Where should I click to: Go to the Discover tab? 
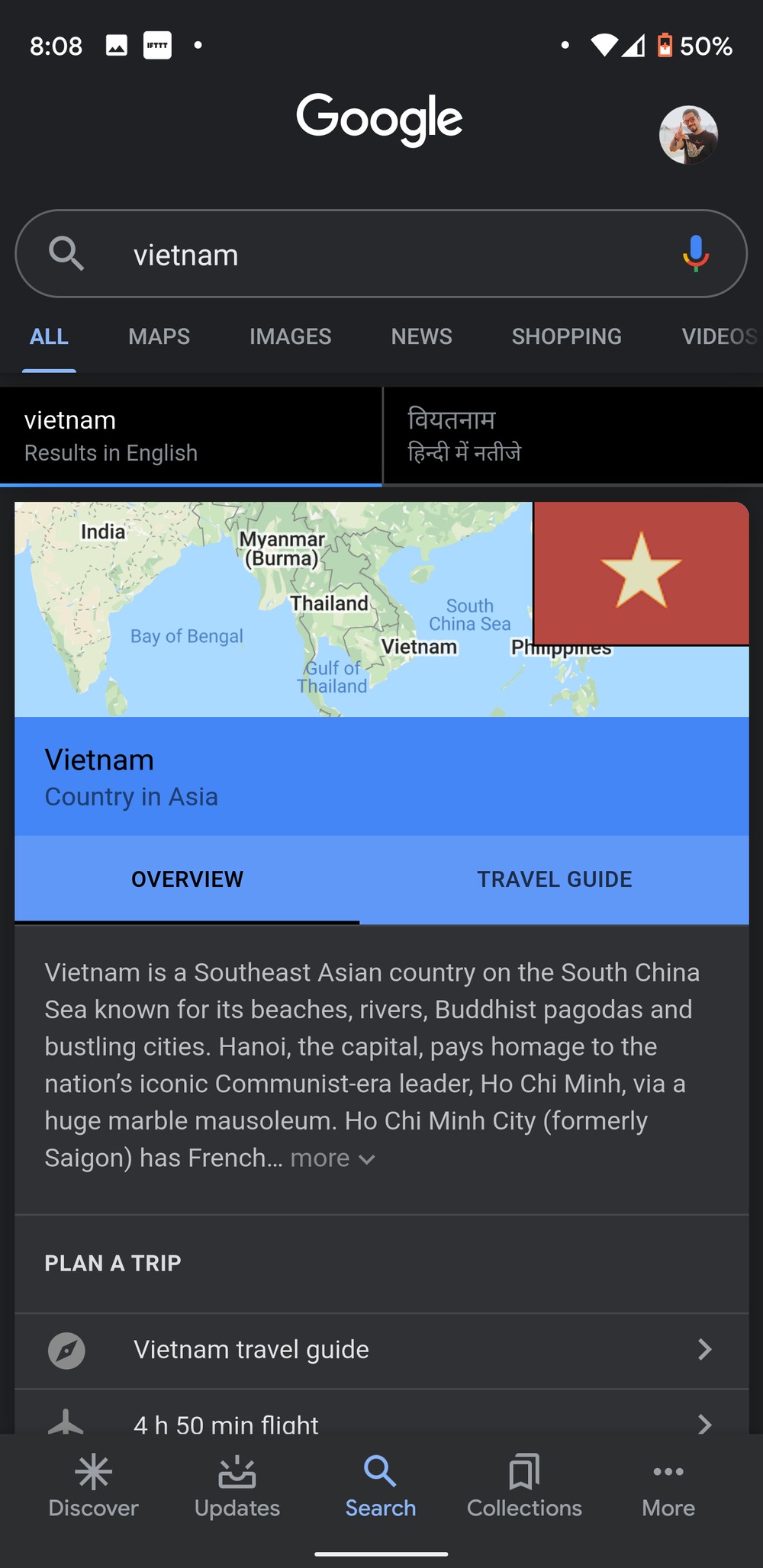[93, 1486]
